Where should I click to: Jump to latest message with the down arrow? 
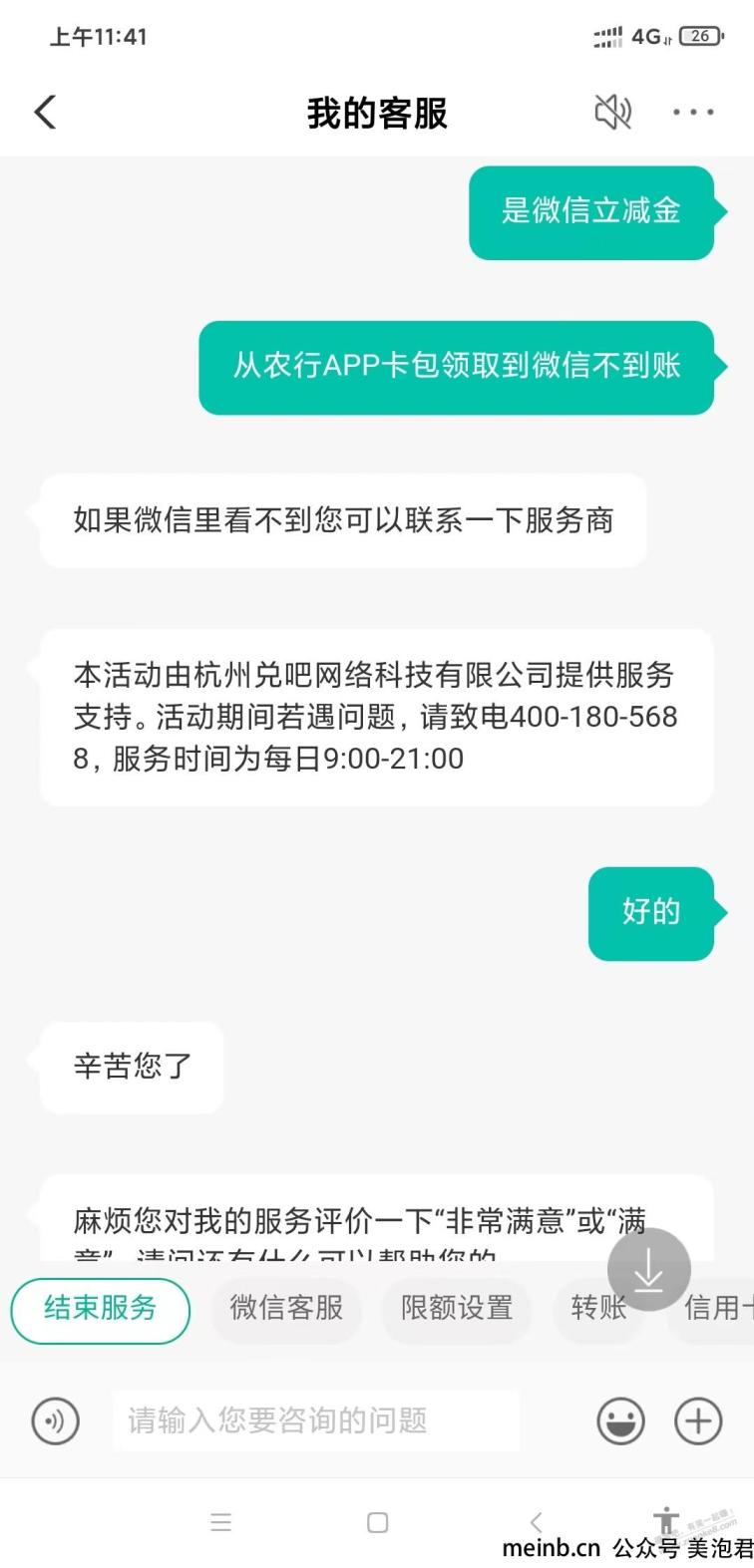649,1269
